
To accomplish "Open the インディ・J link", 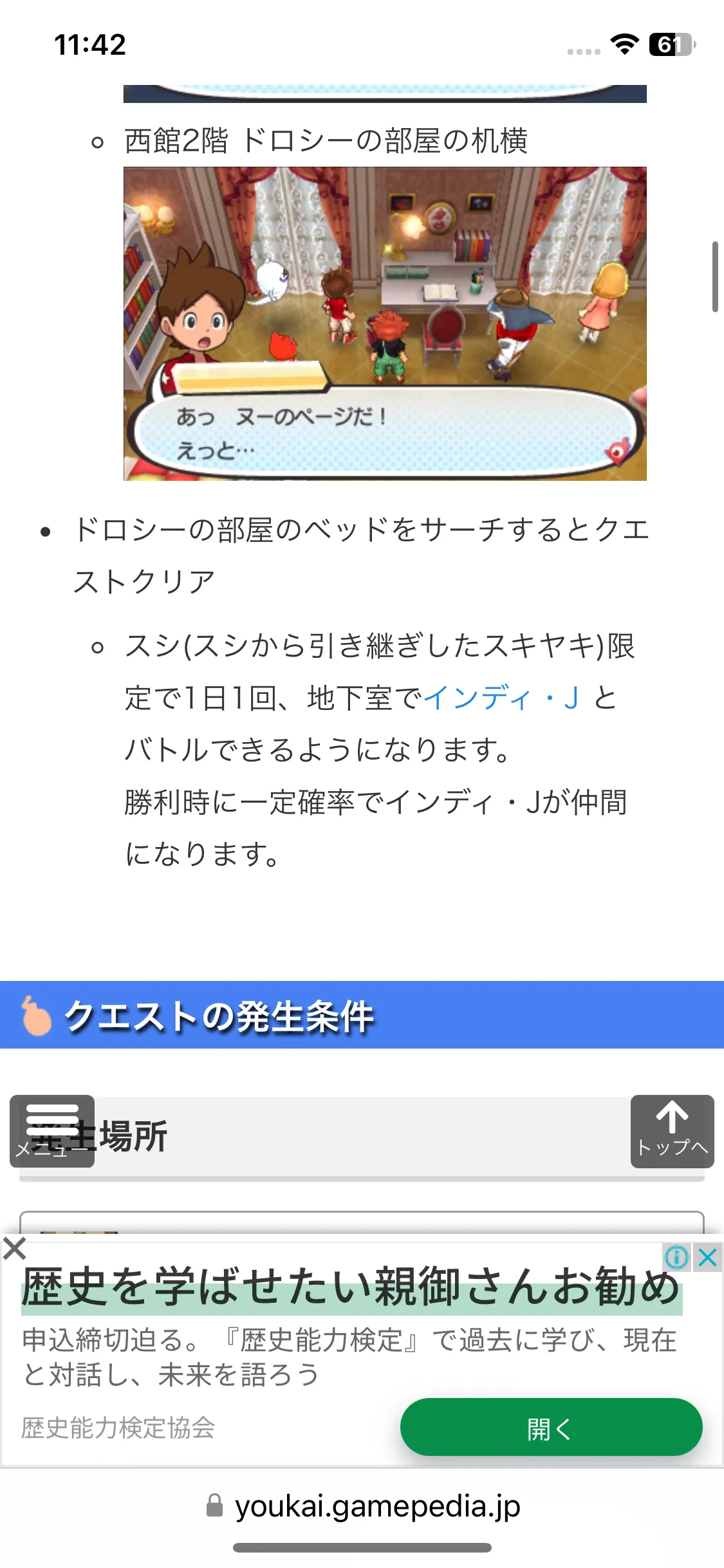I will (x=501, y=698).
